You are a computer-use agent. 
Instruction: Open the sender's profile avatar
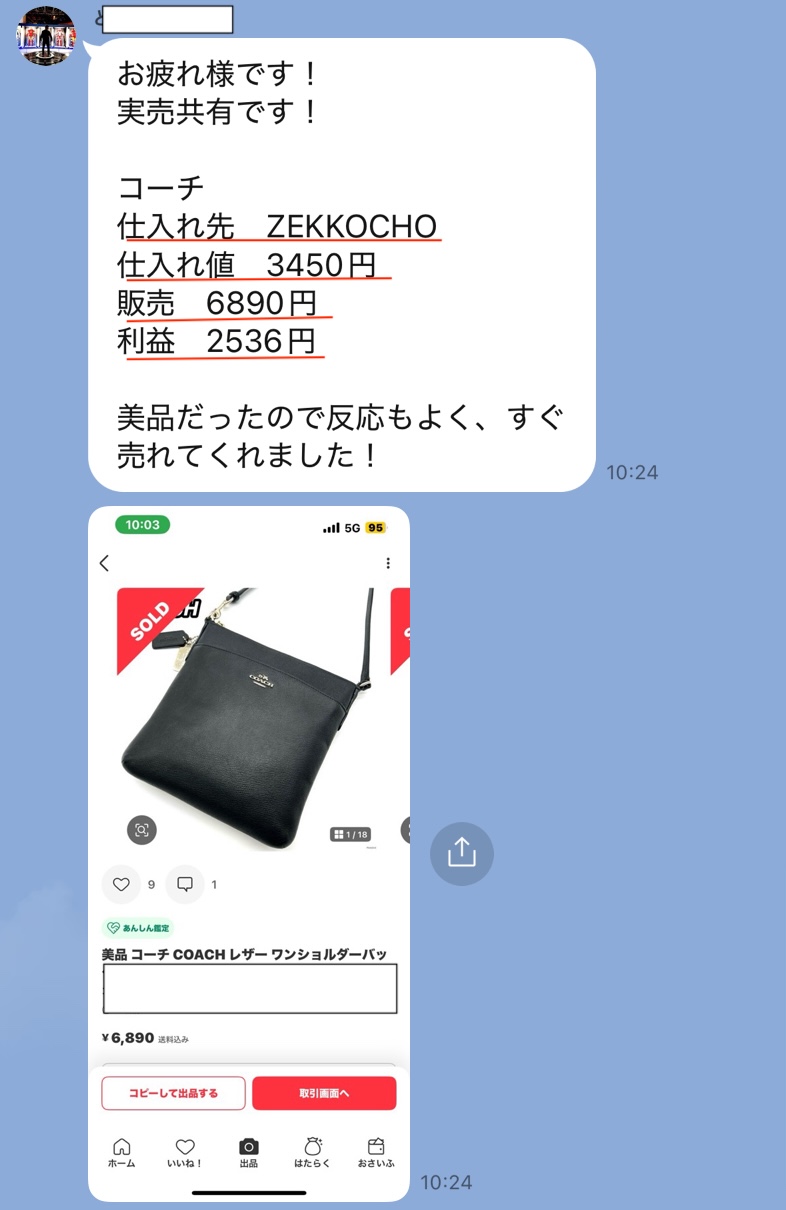(x=46, y=36)
